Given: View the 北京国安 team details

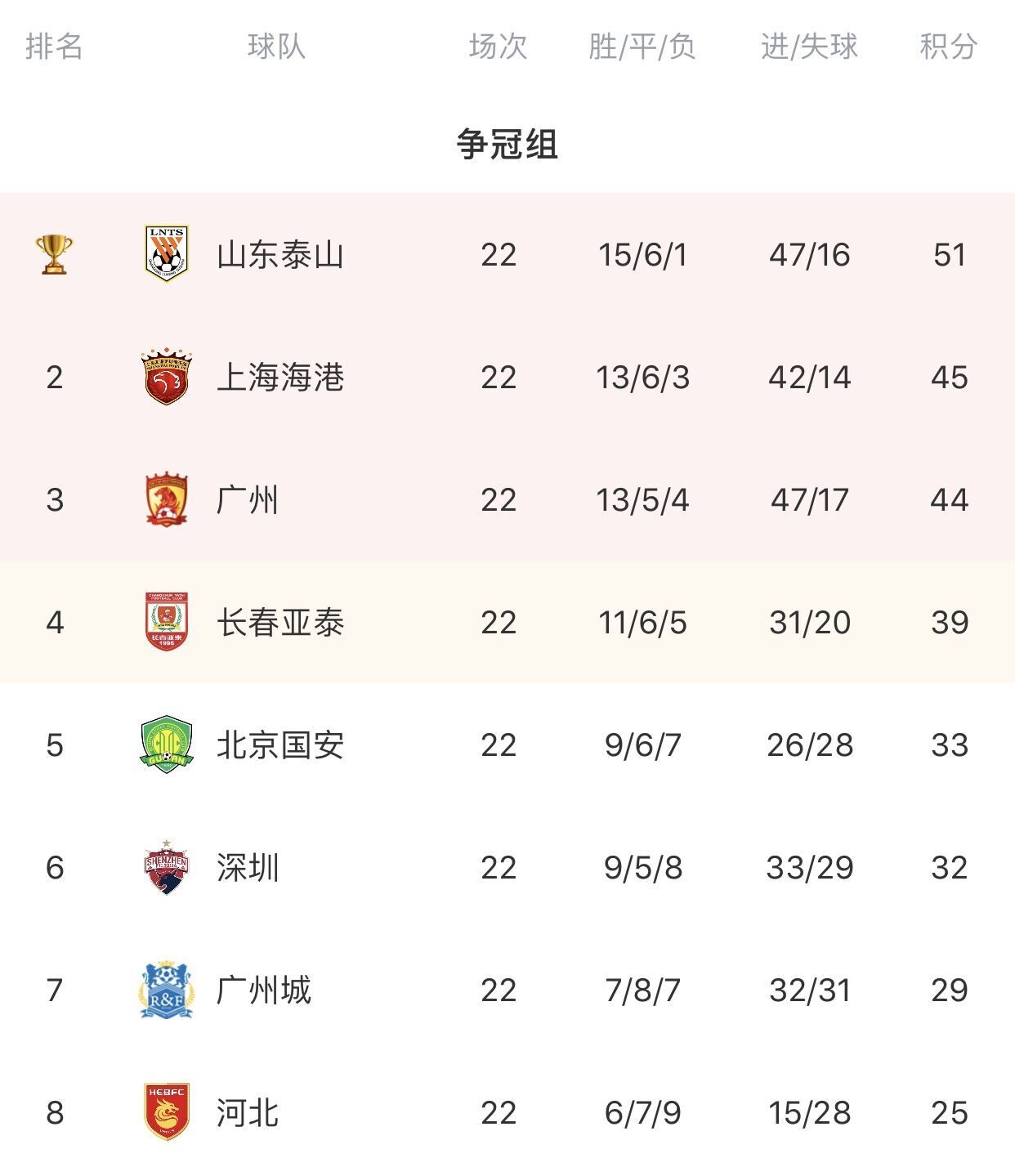Looking at the screenshot, I should tap(507, 745).
